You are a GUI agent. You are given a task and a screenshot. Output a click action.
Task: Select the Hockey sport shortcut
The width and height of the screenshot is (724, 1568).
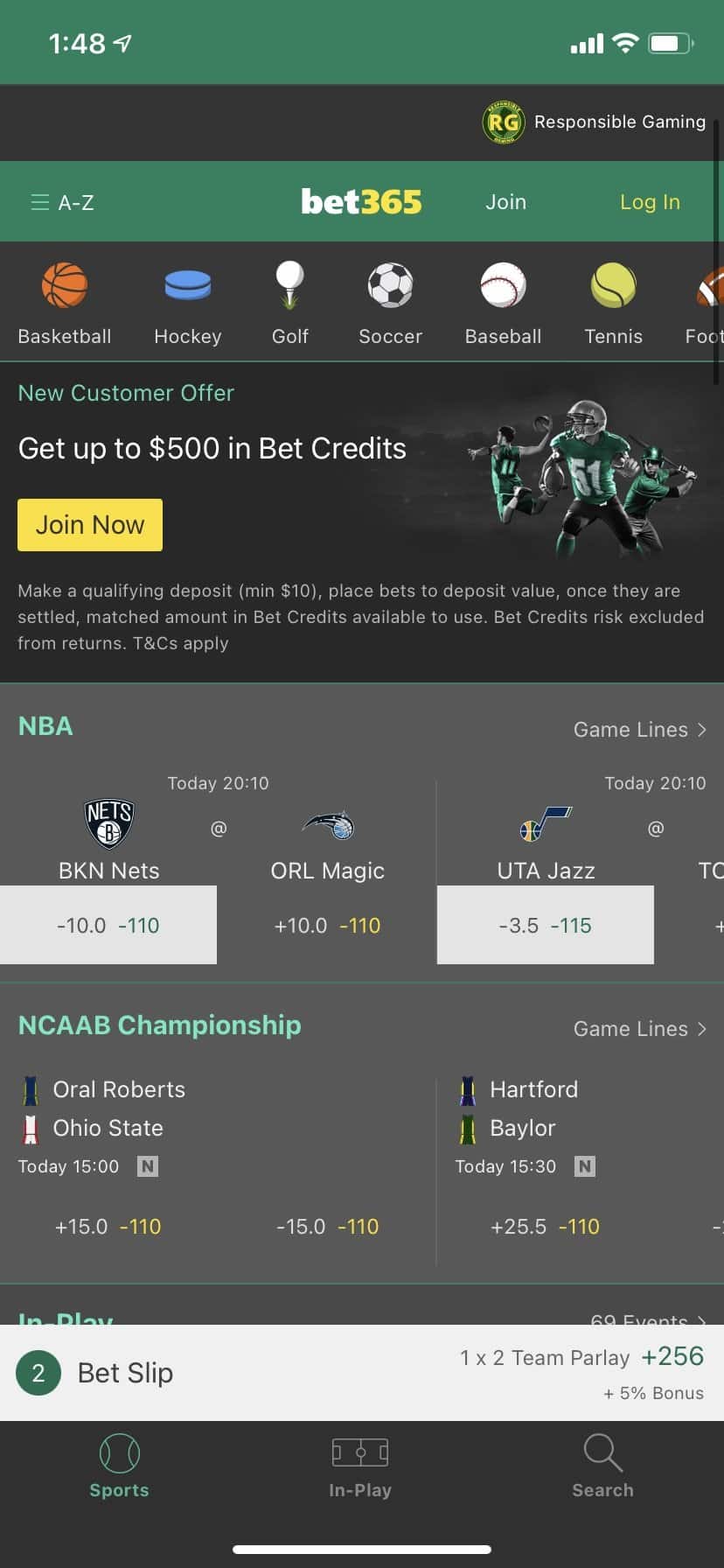tap(187, 304)
